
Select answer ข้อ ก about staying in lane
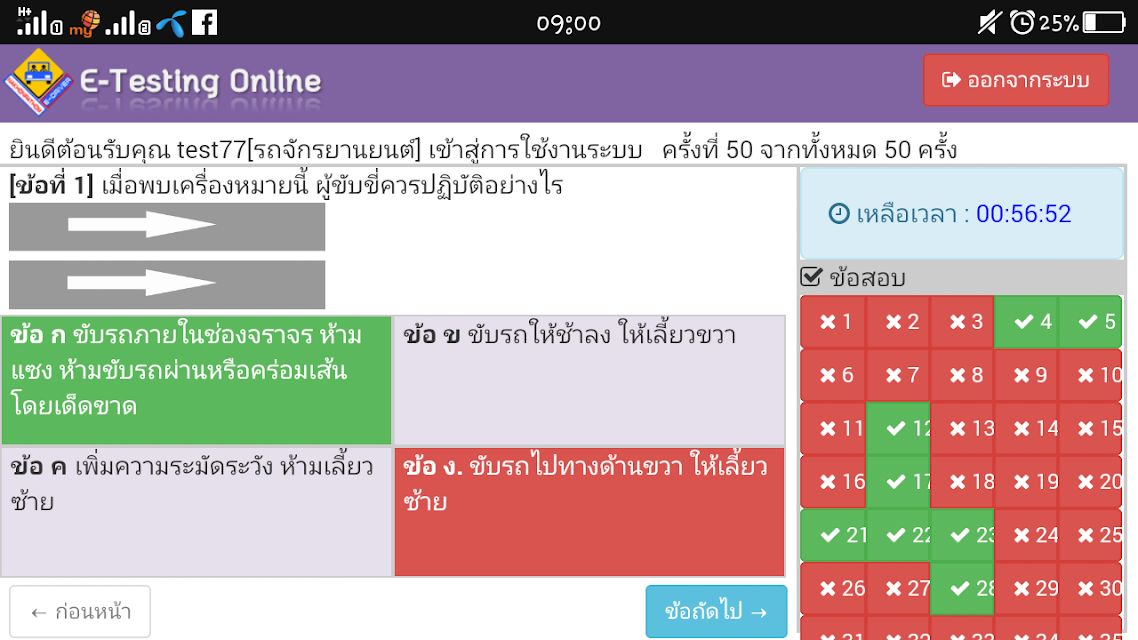tap(197, 380)
